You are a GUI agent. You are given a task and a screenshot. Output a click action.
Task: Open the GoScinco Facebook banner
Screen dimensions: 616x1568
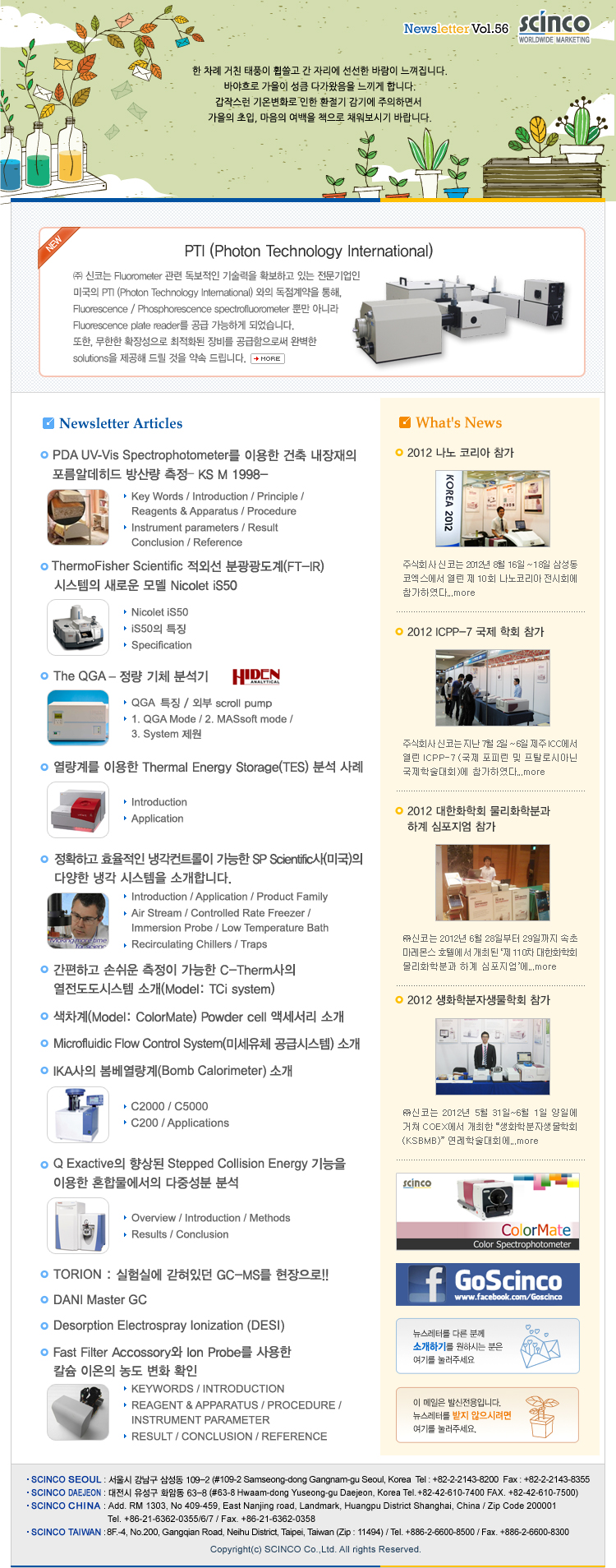pos(487,1284)
